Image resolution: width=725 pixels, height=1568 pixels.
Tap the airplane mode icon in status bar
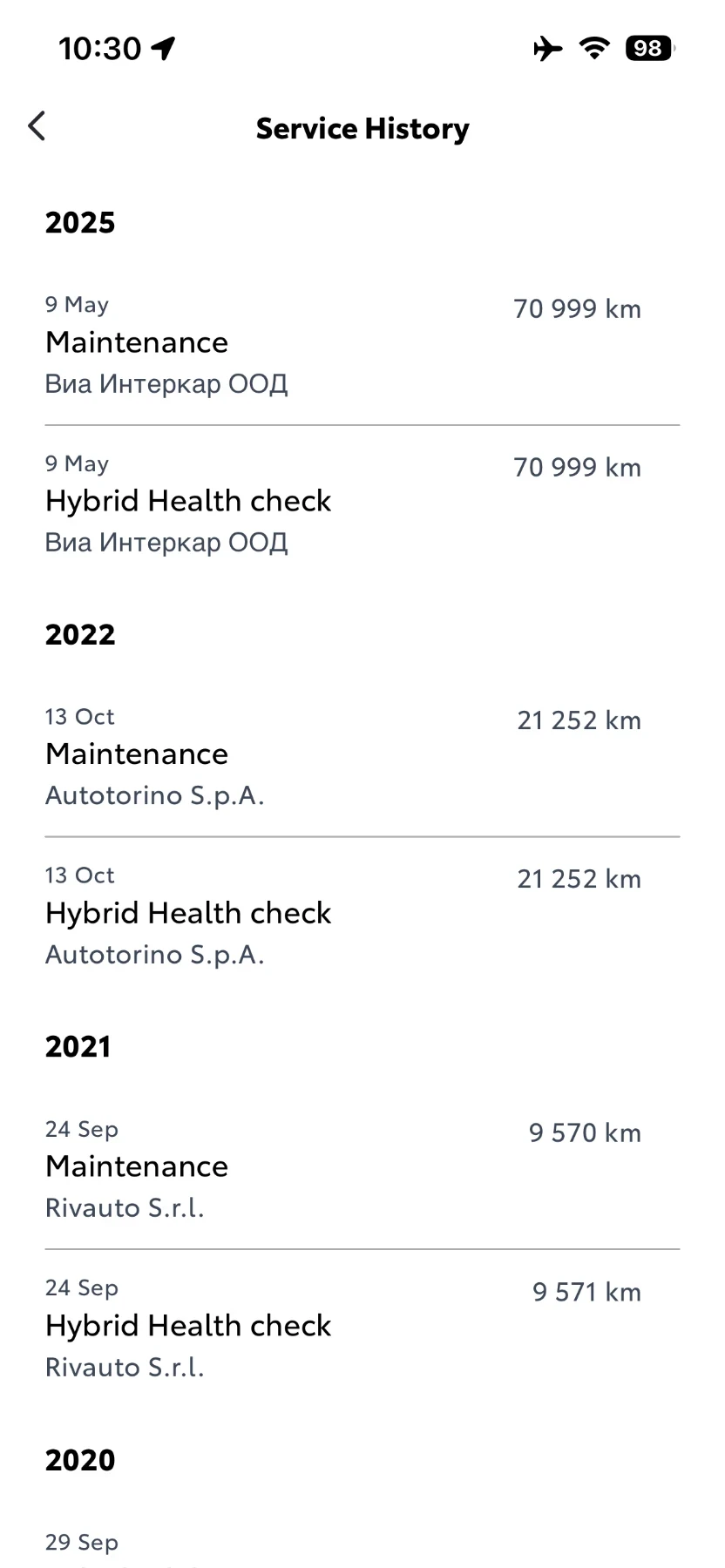click(547, 48)
